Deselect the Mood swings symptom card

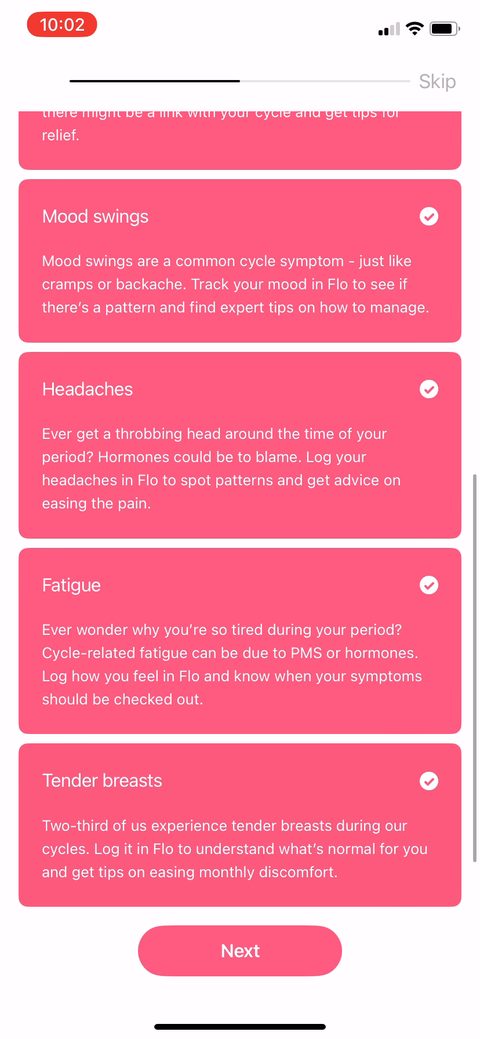[x=239, y=260]
